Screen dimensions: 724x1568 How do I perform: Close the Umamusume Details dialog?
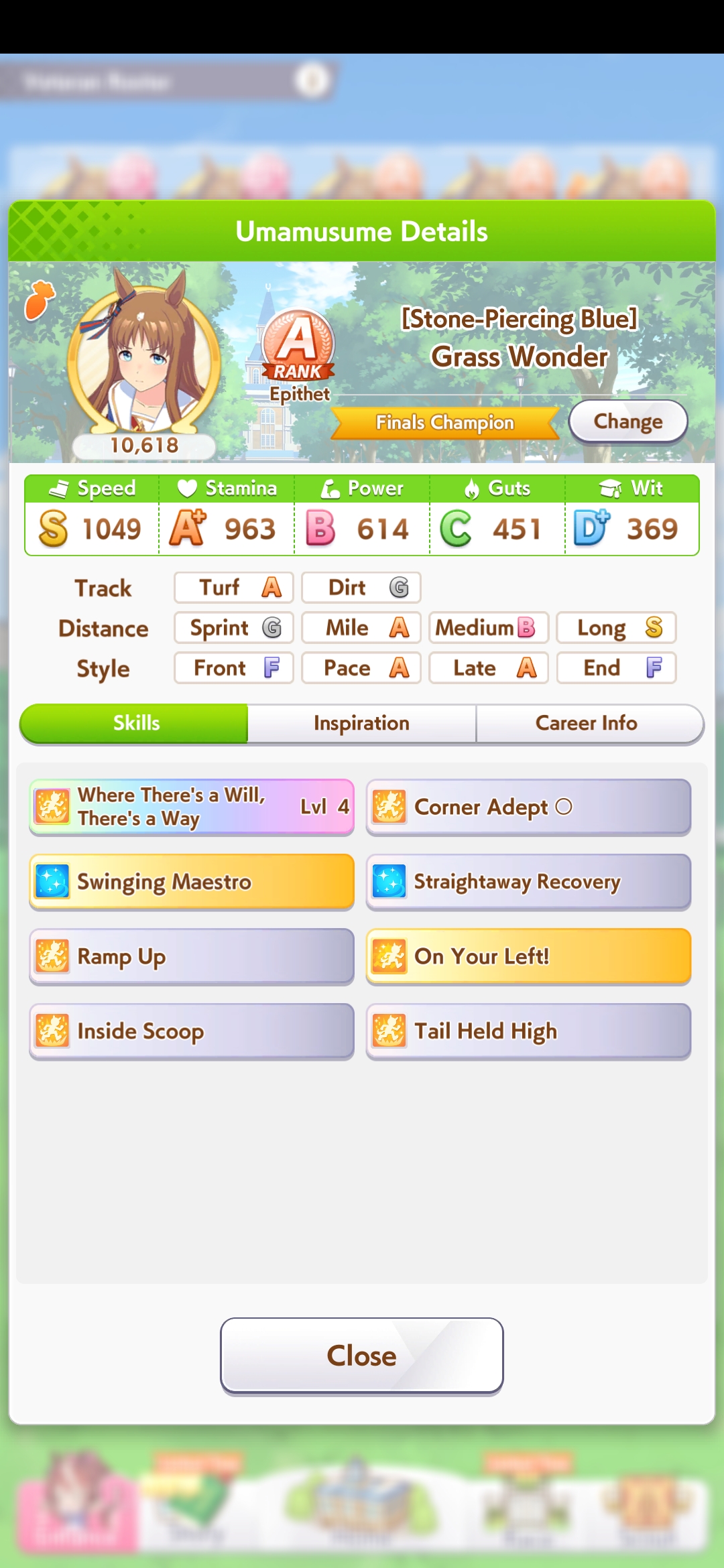click(x=361, y=1356)
